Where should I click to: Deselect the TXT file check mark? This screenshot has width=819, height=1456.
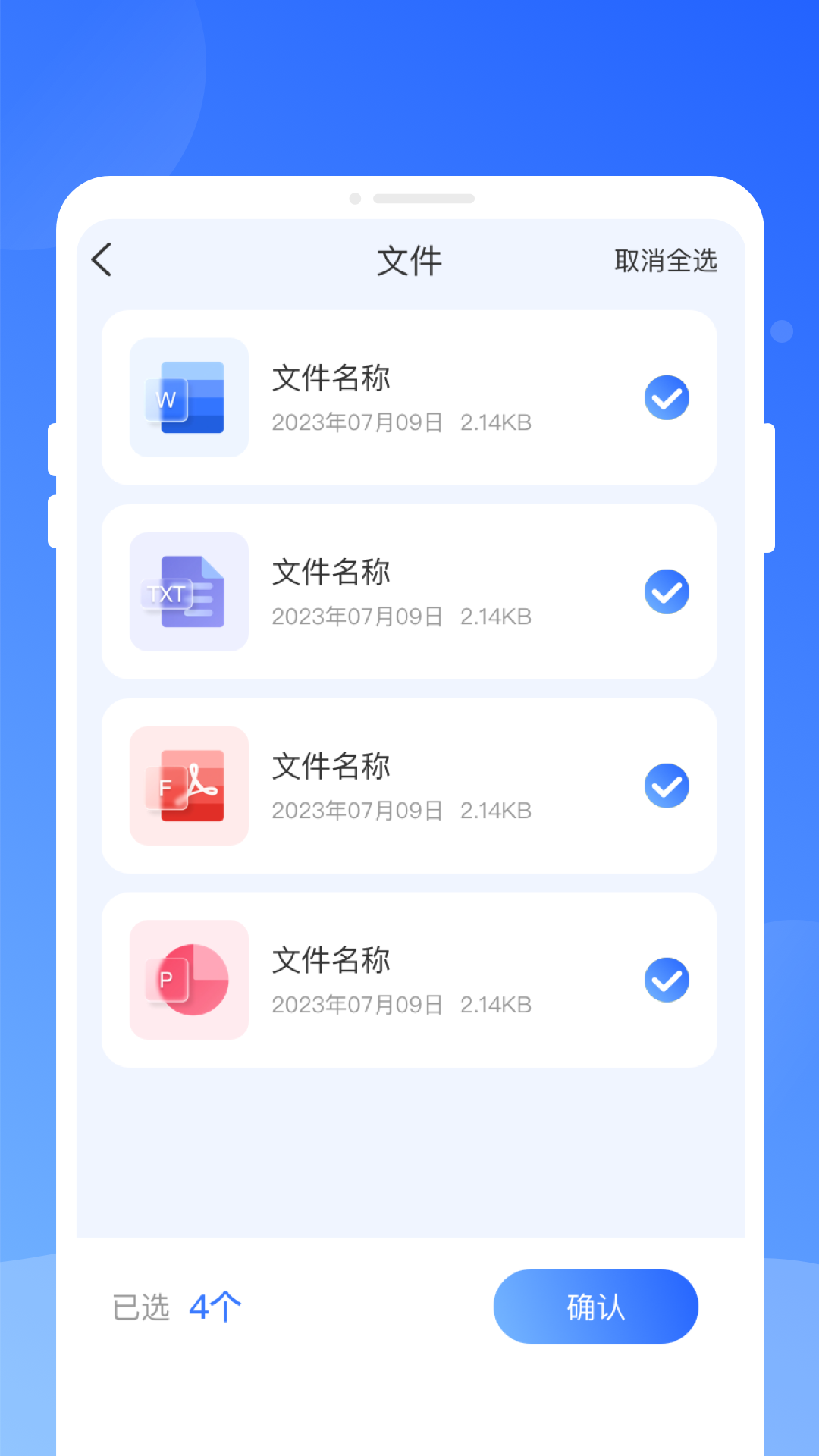click(667, 591)
